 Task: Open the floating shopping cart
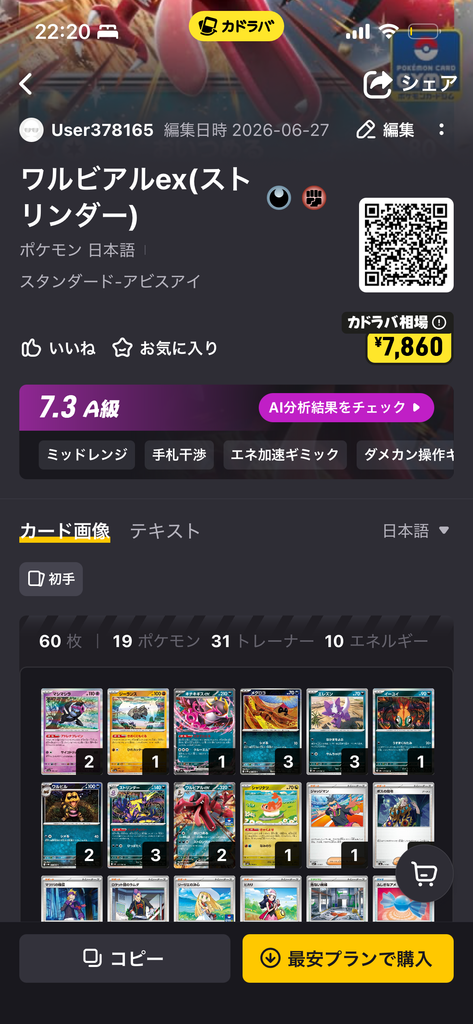coord(424,874)
